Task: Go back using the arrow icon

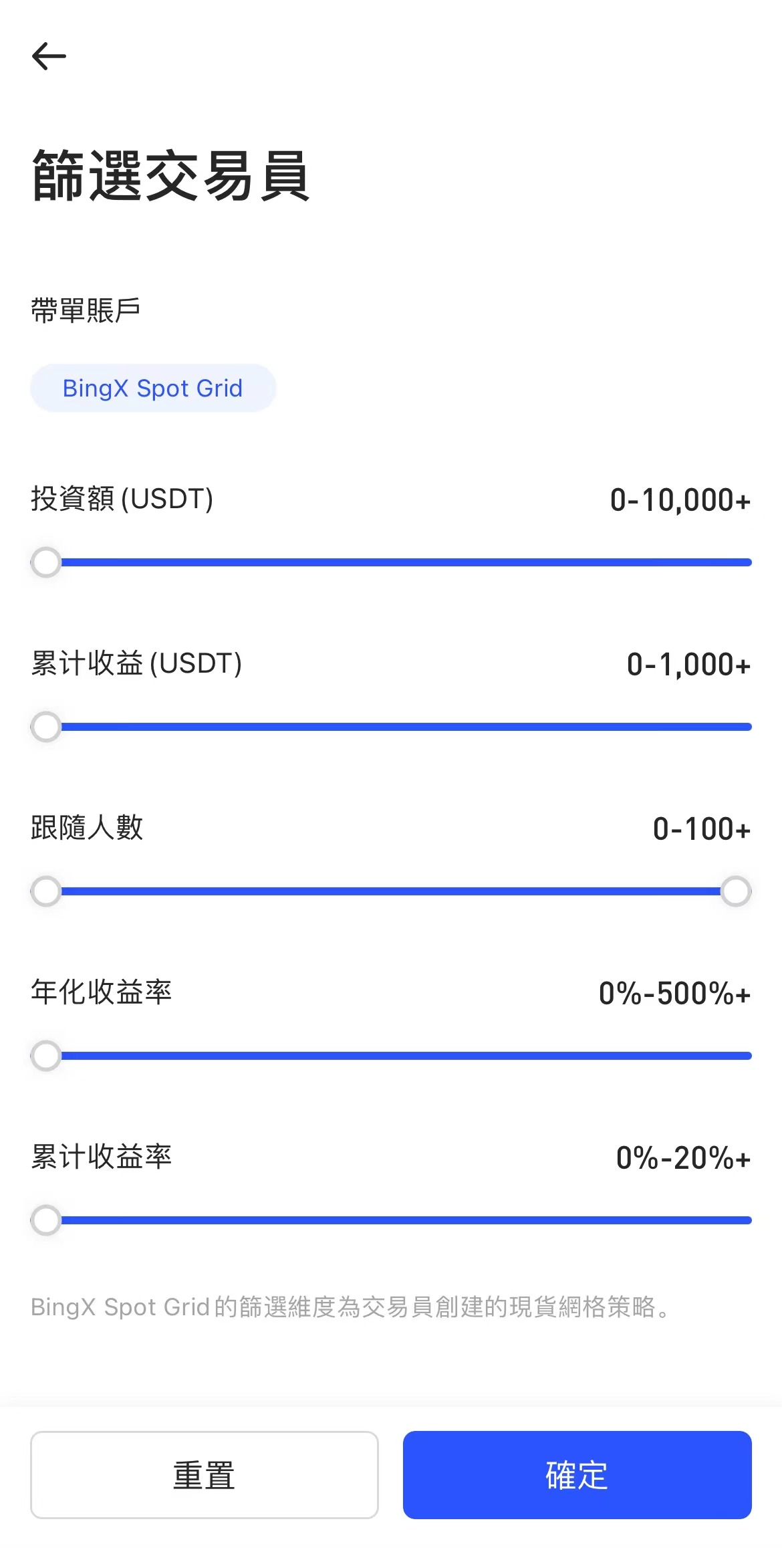Action: tap(49, 56)
